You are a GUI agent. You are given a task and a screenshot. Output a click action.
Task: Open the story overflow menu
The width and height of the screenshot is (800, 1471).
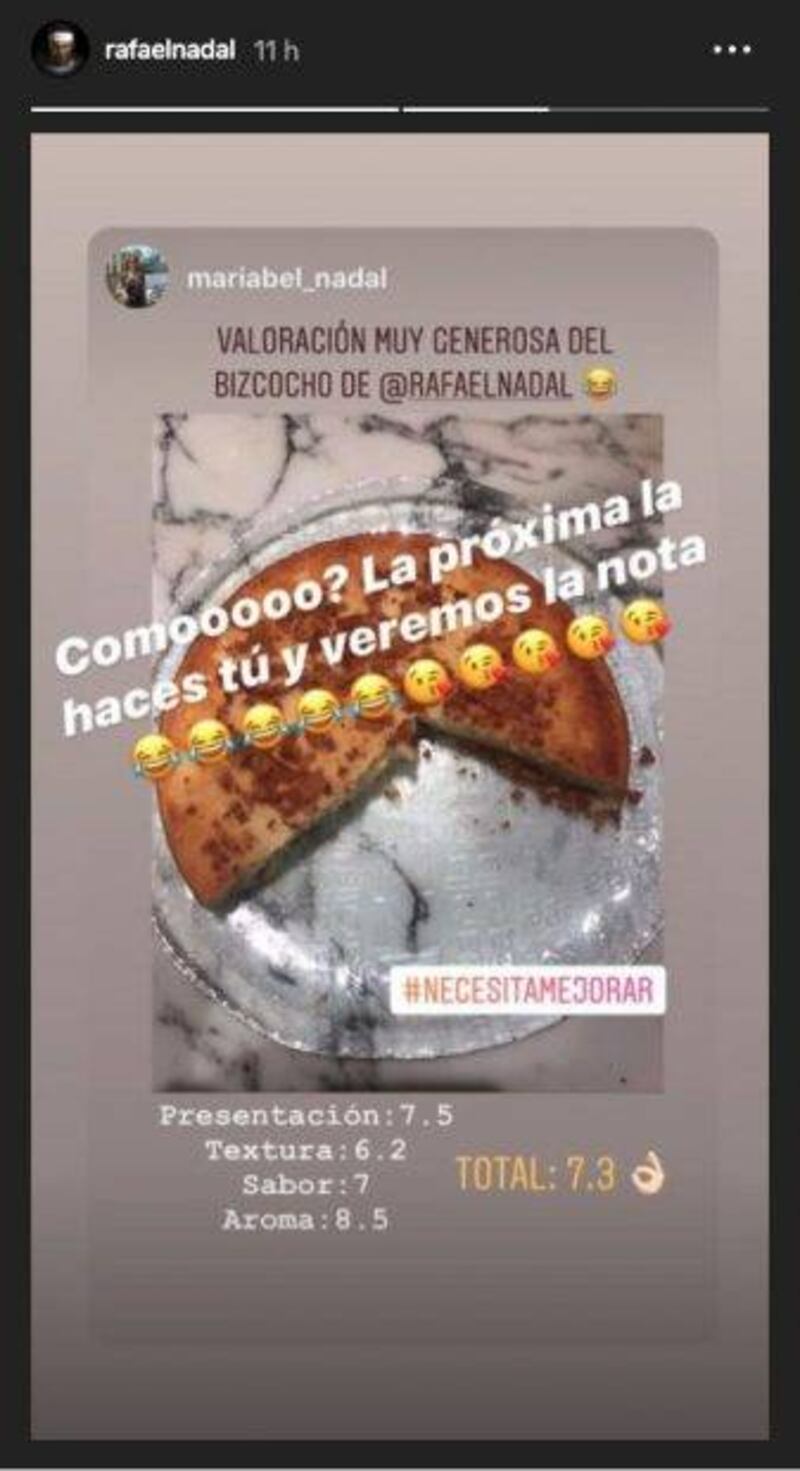(x=731, y=50)
